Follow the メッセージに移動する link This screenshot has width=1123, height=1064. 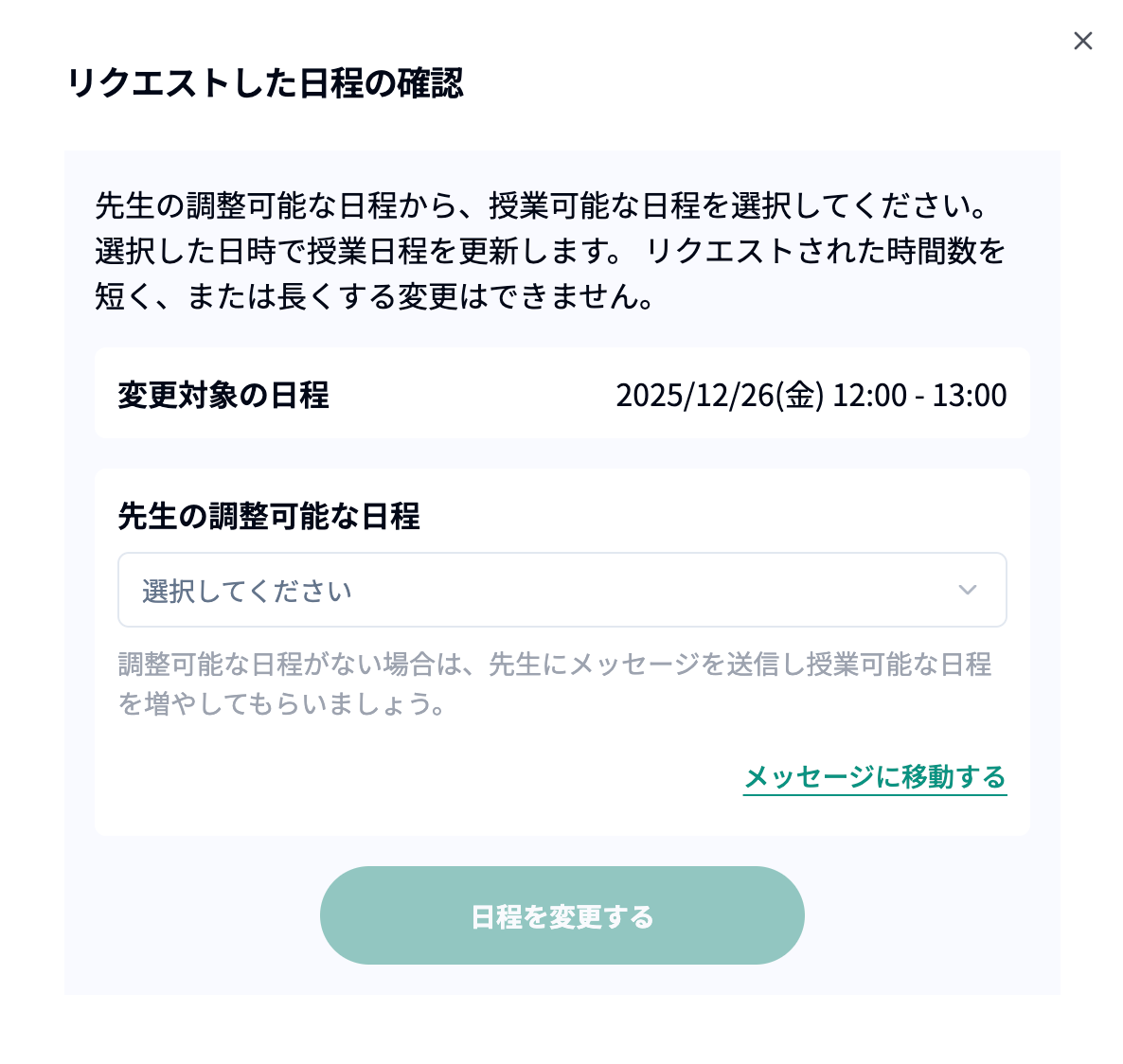[874, 777]
